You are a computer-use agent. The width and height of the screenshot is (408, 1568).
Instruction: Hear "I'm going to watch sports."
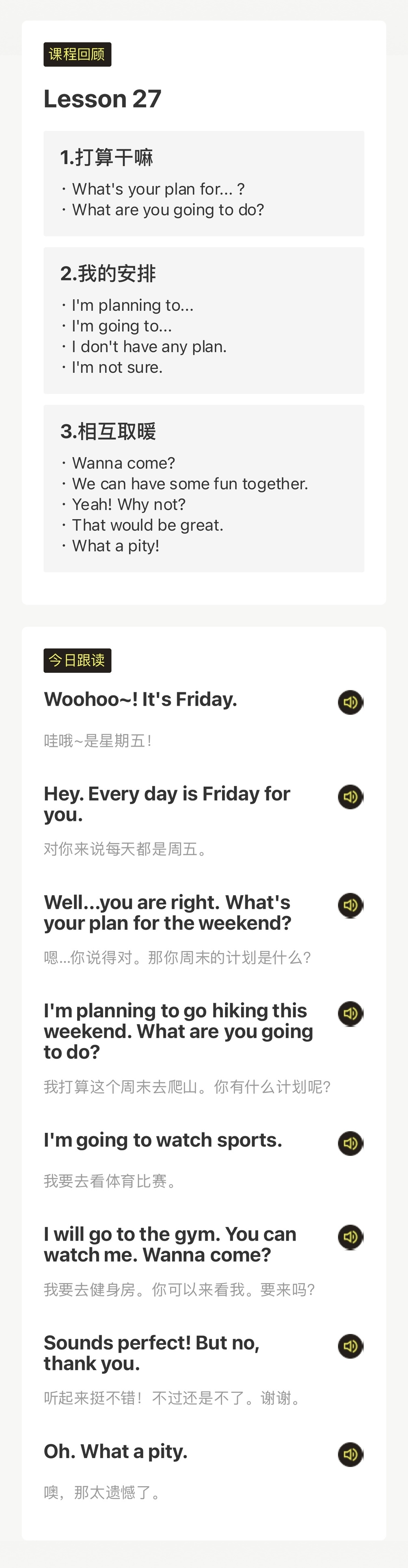(350, 1143)
